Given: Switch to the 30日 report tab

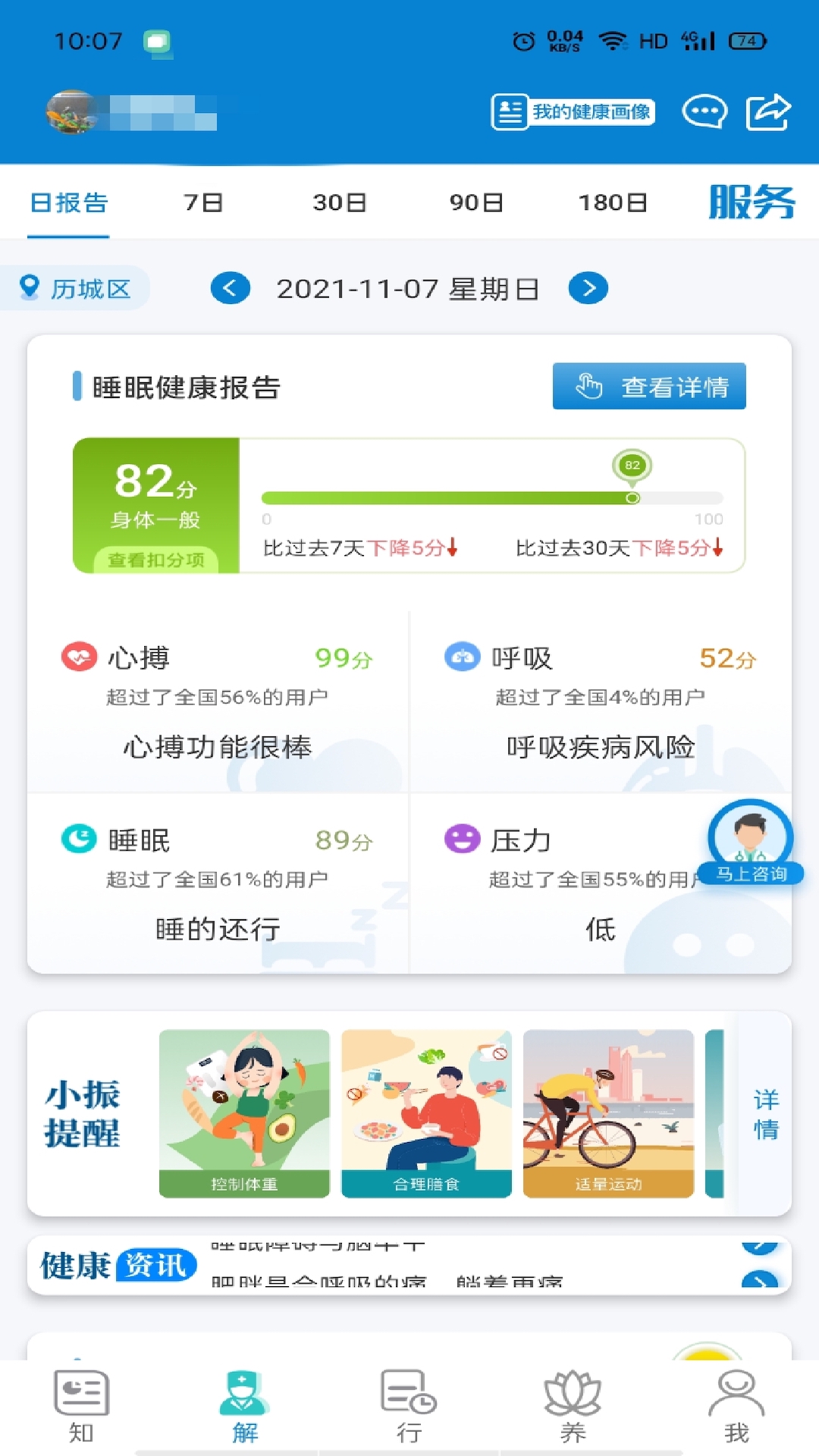Looking at the screenshot, I should (338, 202).
